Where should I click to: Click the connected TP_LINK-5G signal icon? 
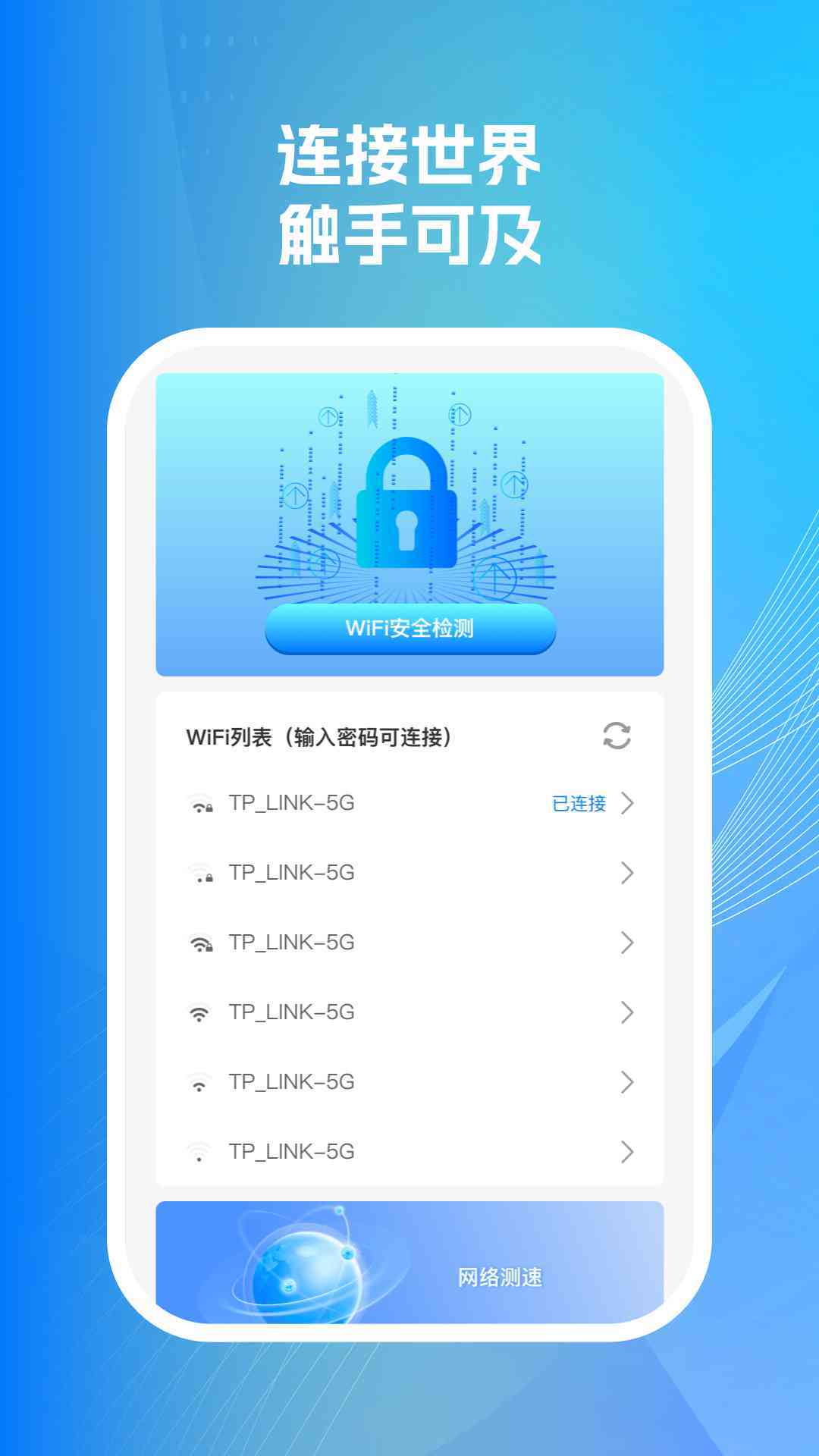tap(200, 803)
